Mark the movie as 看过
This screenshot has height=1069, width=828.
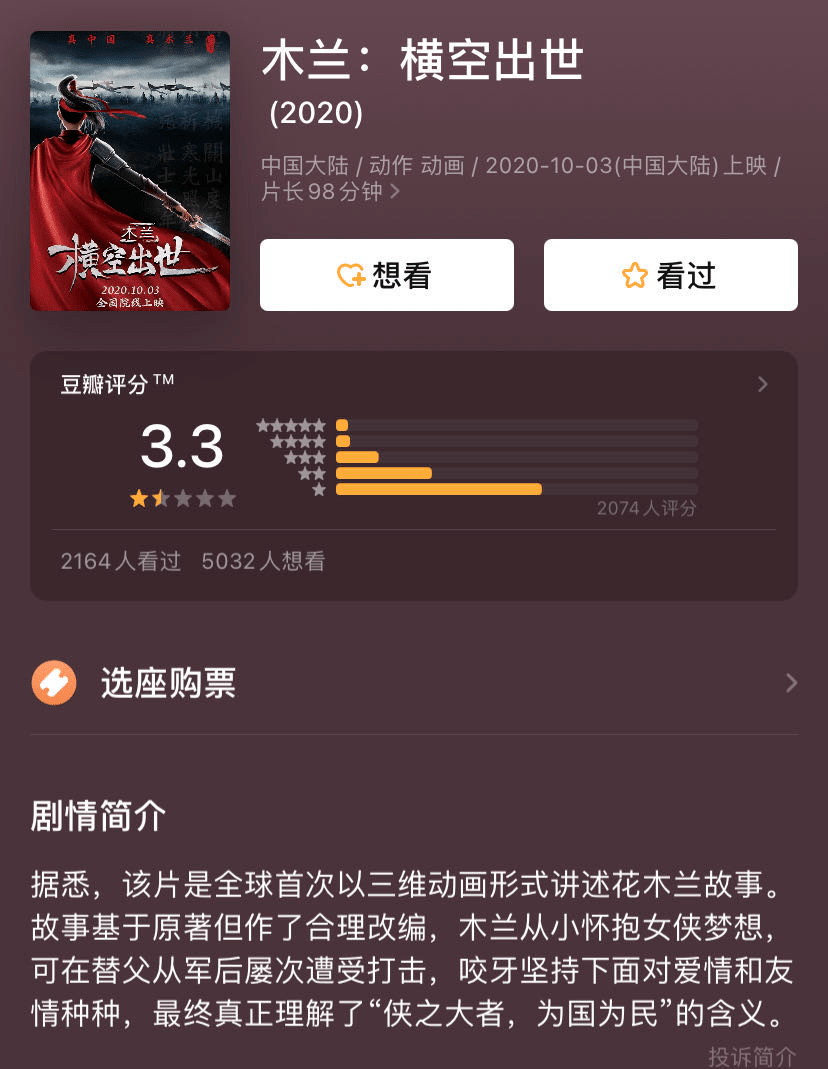click(x=670, y=275)
